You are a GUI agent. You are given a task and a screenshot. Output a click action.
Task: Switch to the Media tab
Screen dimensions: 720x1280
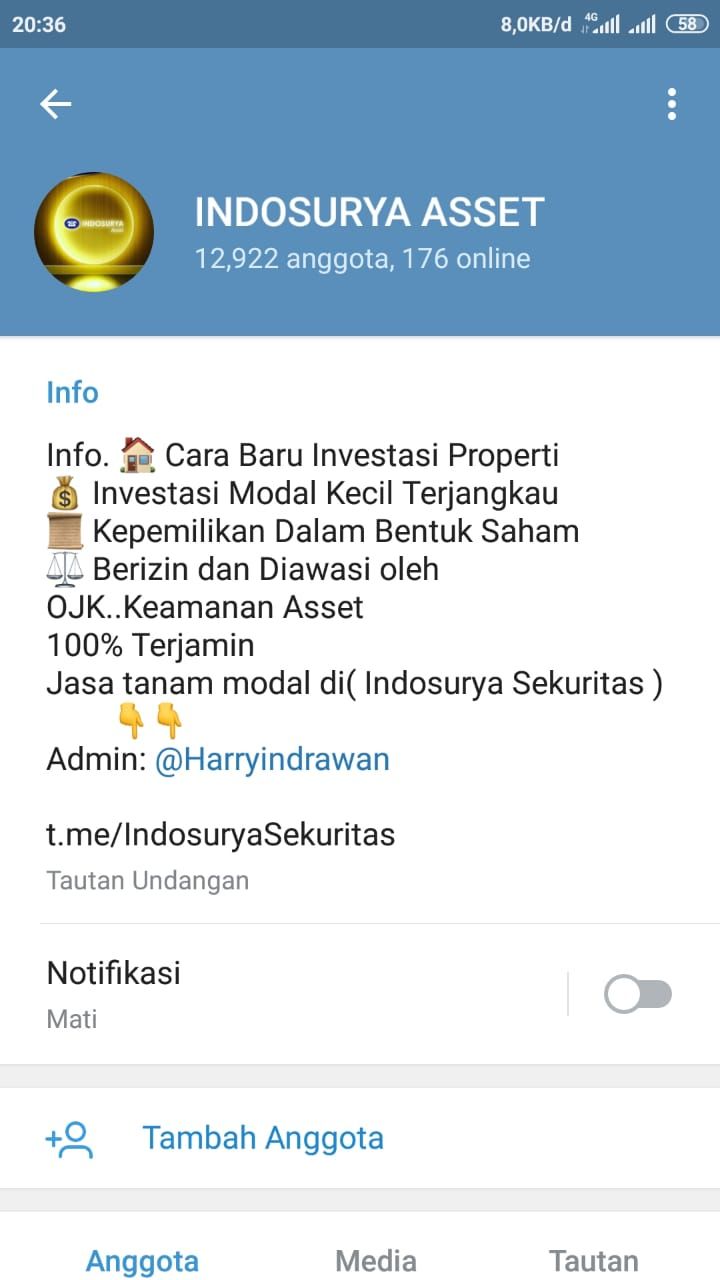[x=376, y=1260]
